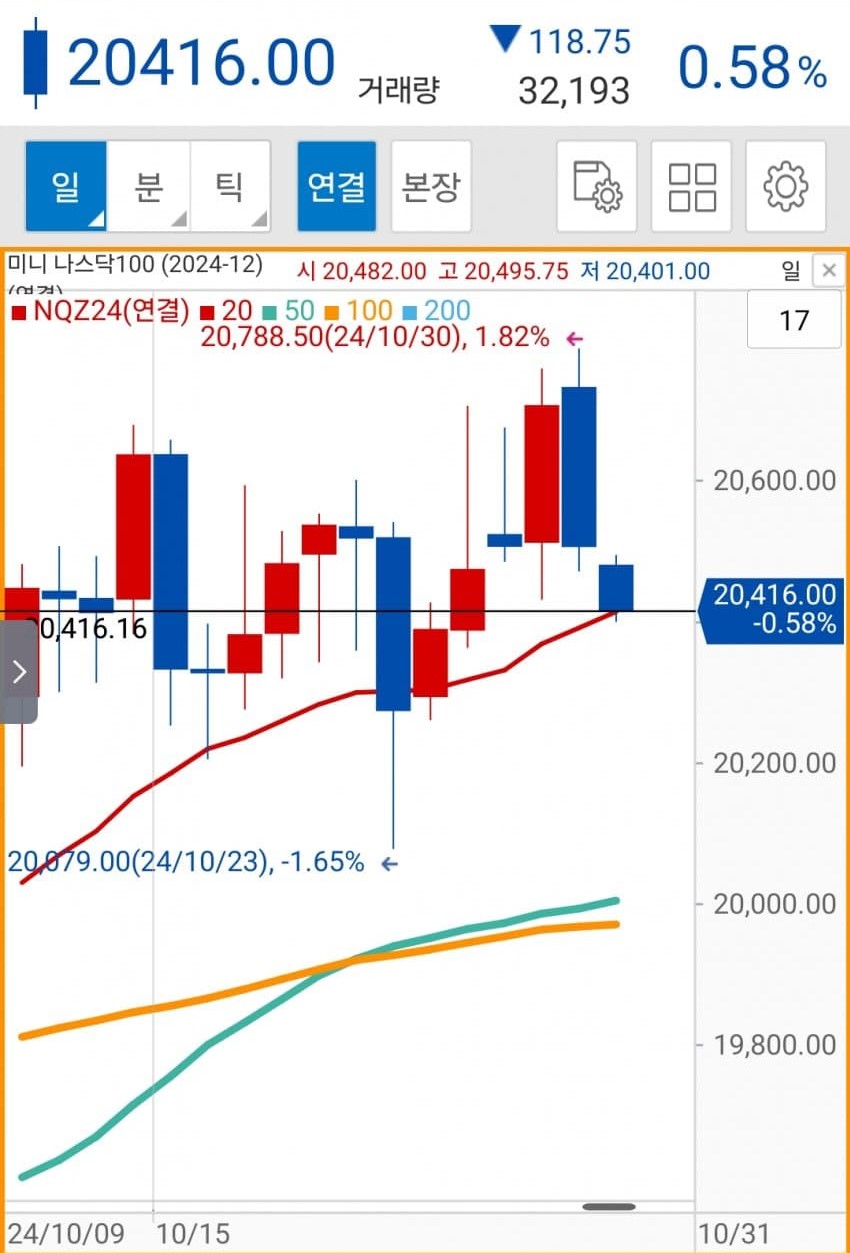Image resolution: width=850 pixels, height=1253 pixels.
Task: Tap the chart's horizontal scrollbar handle
Action: [608, 1207]
